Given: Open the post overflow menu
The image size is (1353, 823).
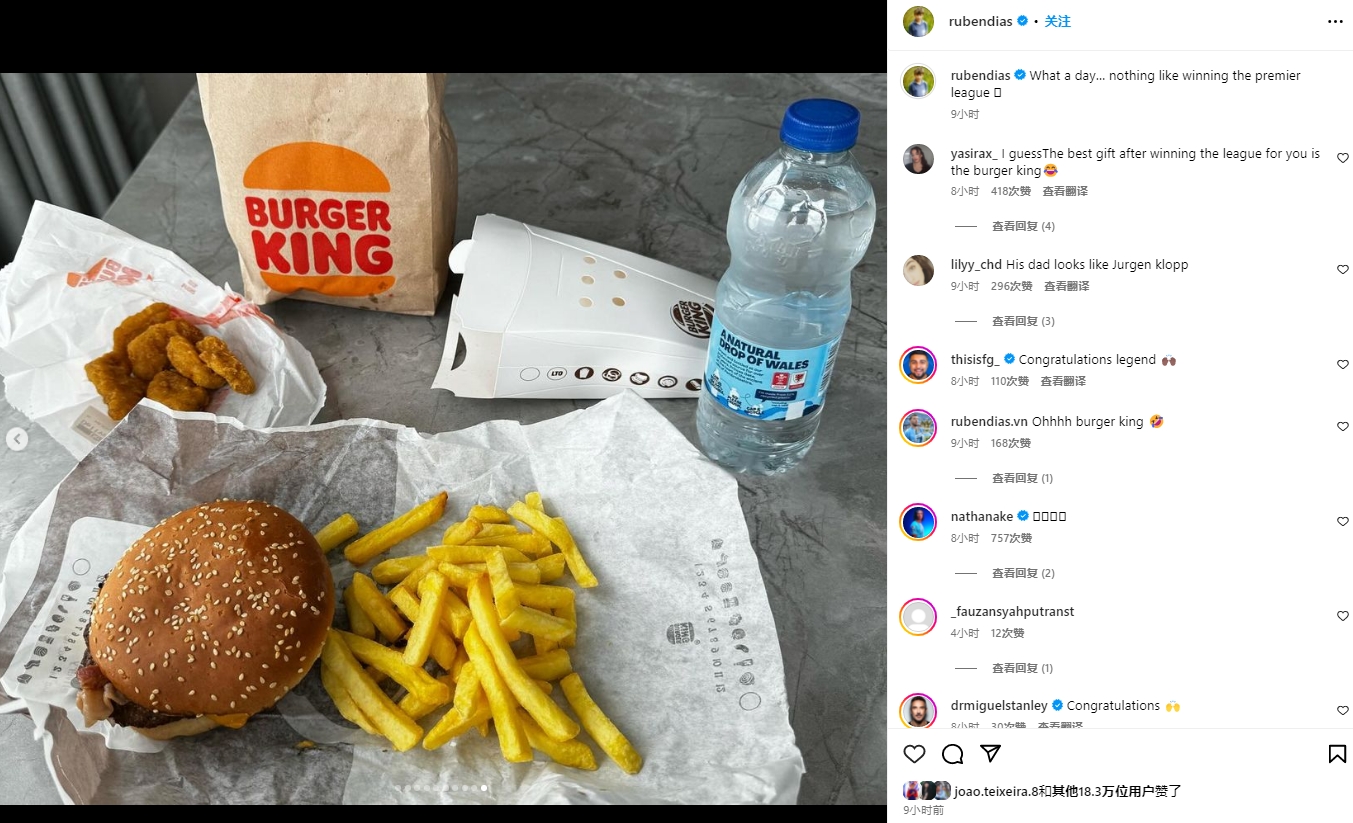Looking at the screenshot, I should [1335, 21].
